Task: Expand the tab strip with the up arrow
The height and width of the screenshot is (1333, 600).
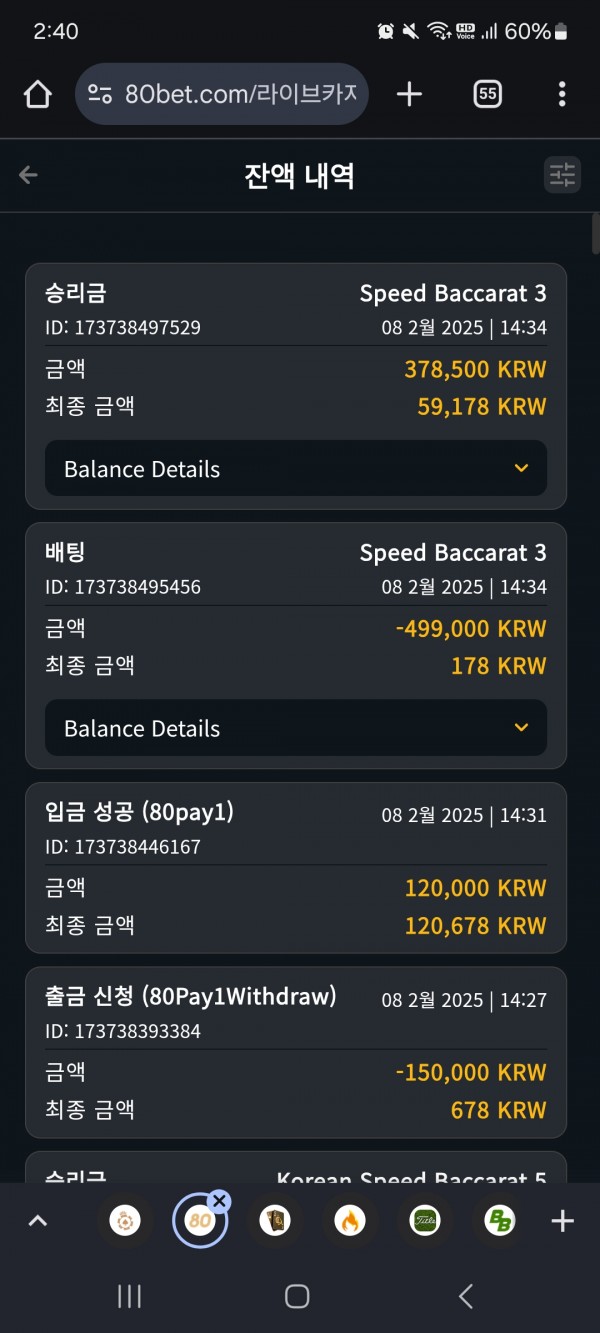Action: pos(38,1221)
